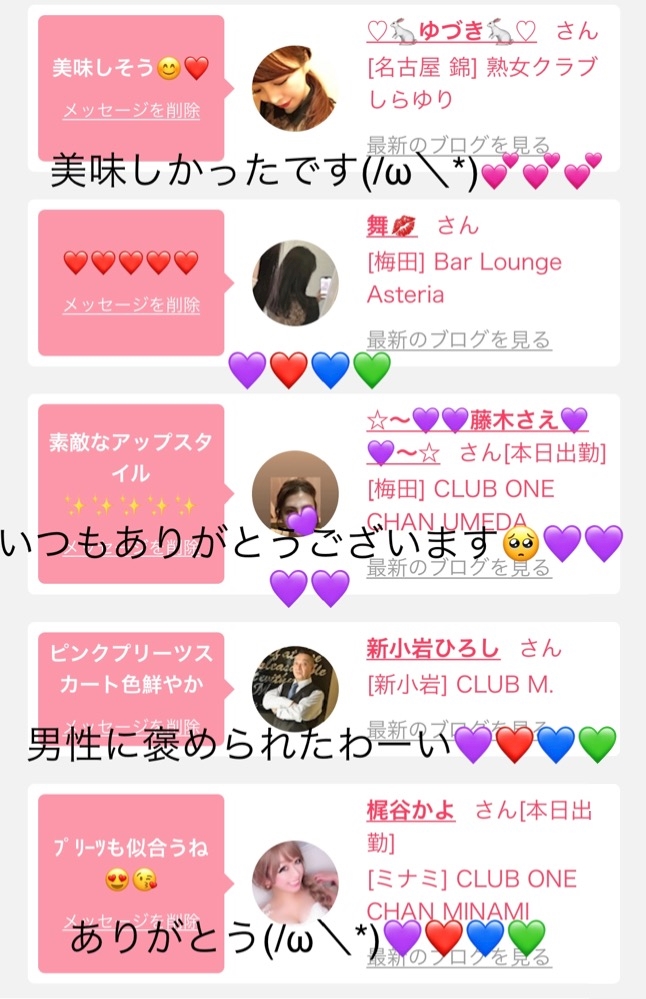
Task: Open ゆづき's profile name link
Action: (452, 31)
